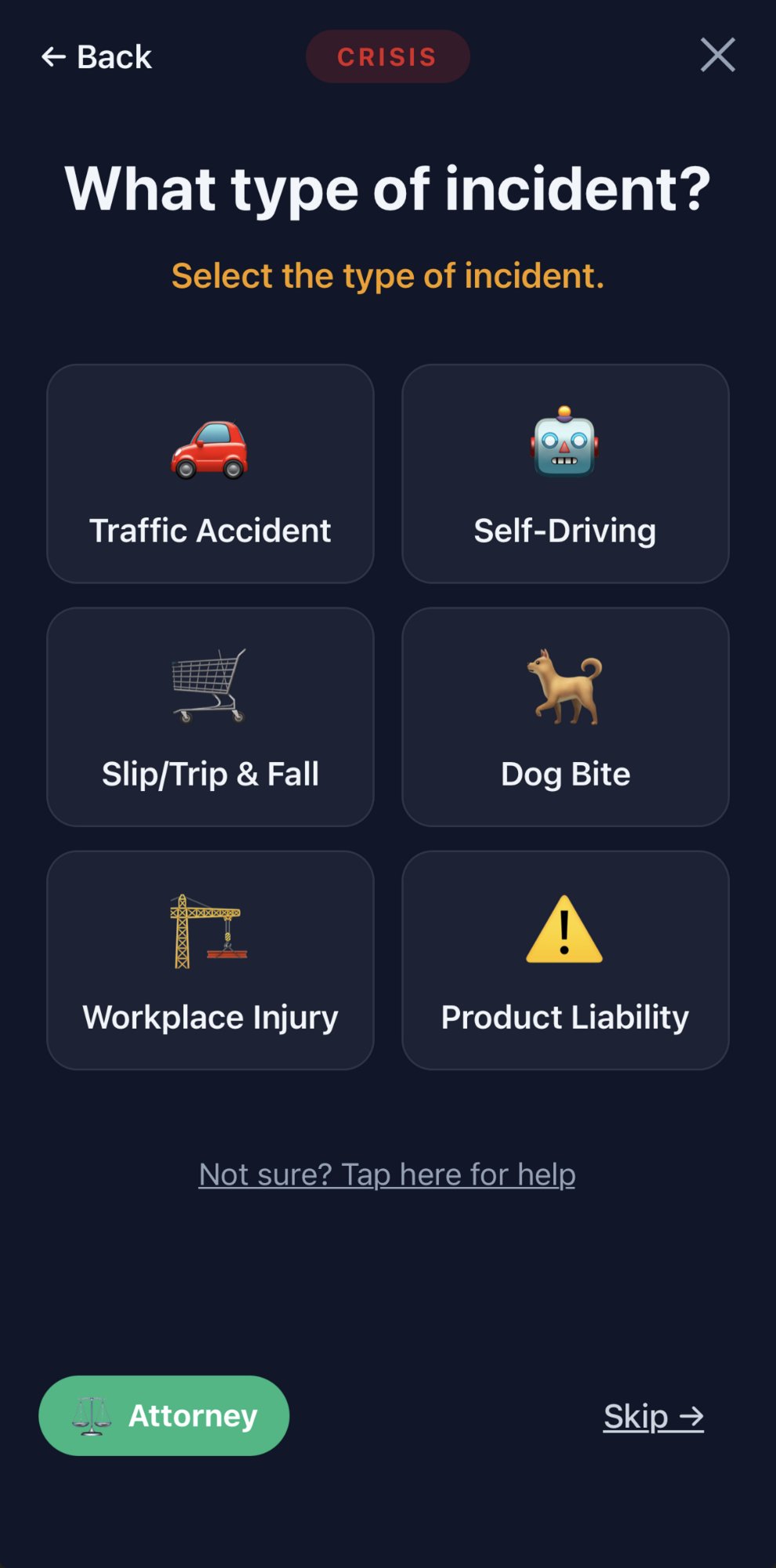Screen dimensions: 776x1568
Task: Select the Traffic Accident car icon
Action: pyautogui.click(x=210, y=447)
